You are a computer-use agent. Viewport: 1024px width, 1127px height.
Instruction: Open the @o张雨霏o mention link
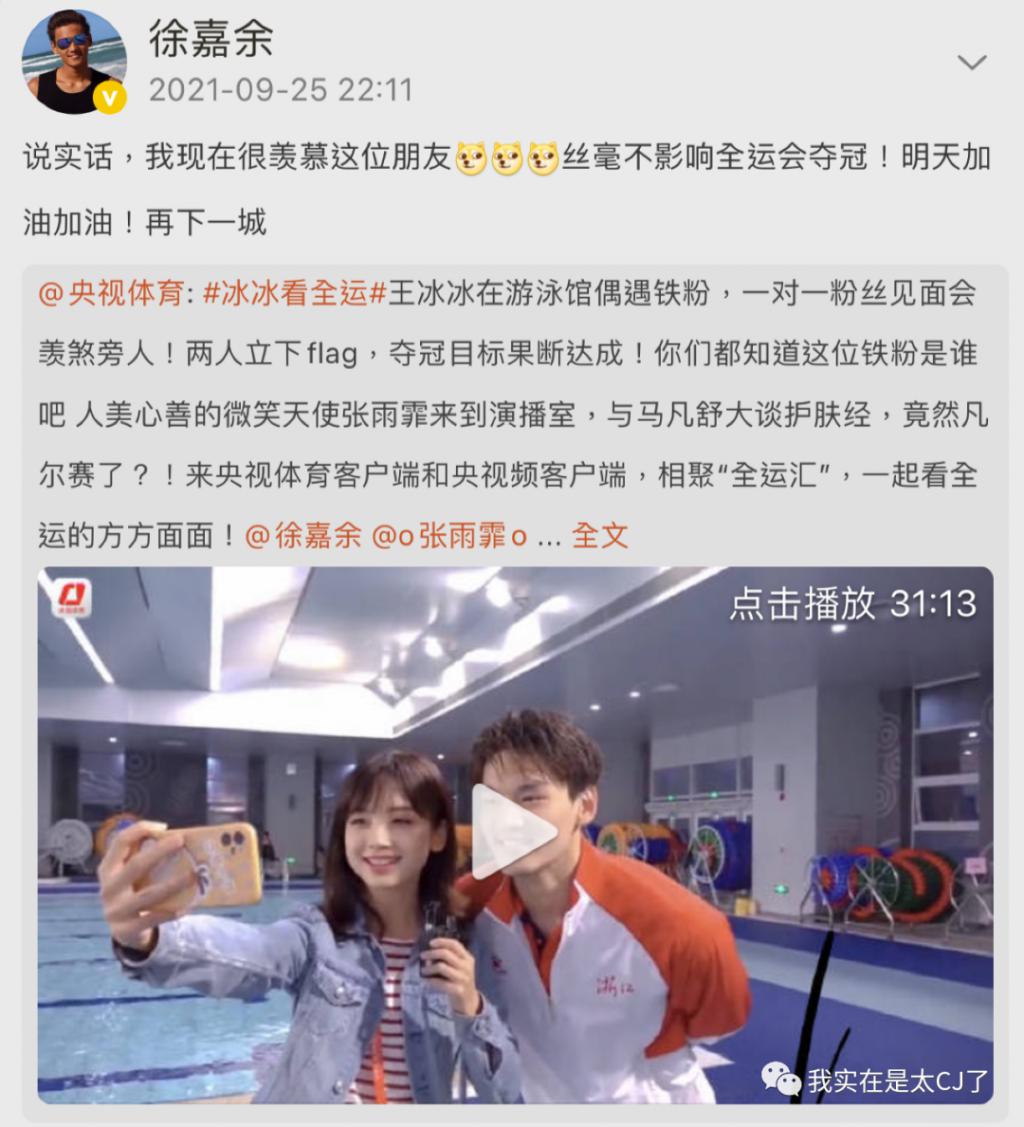(449, 535)
